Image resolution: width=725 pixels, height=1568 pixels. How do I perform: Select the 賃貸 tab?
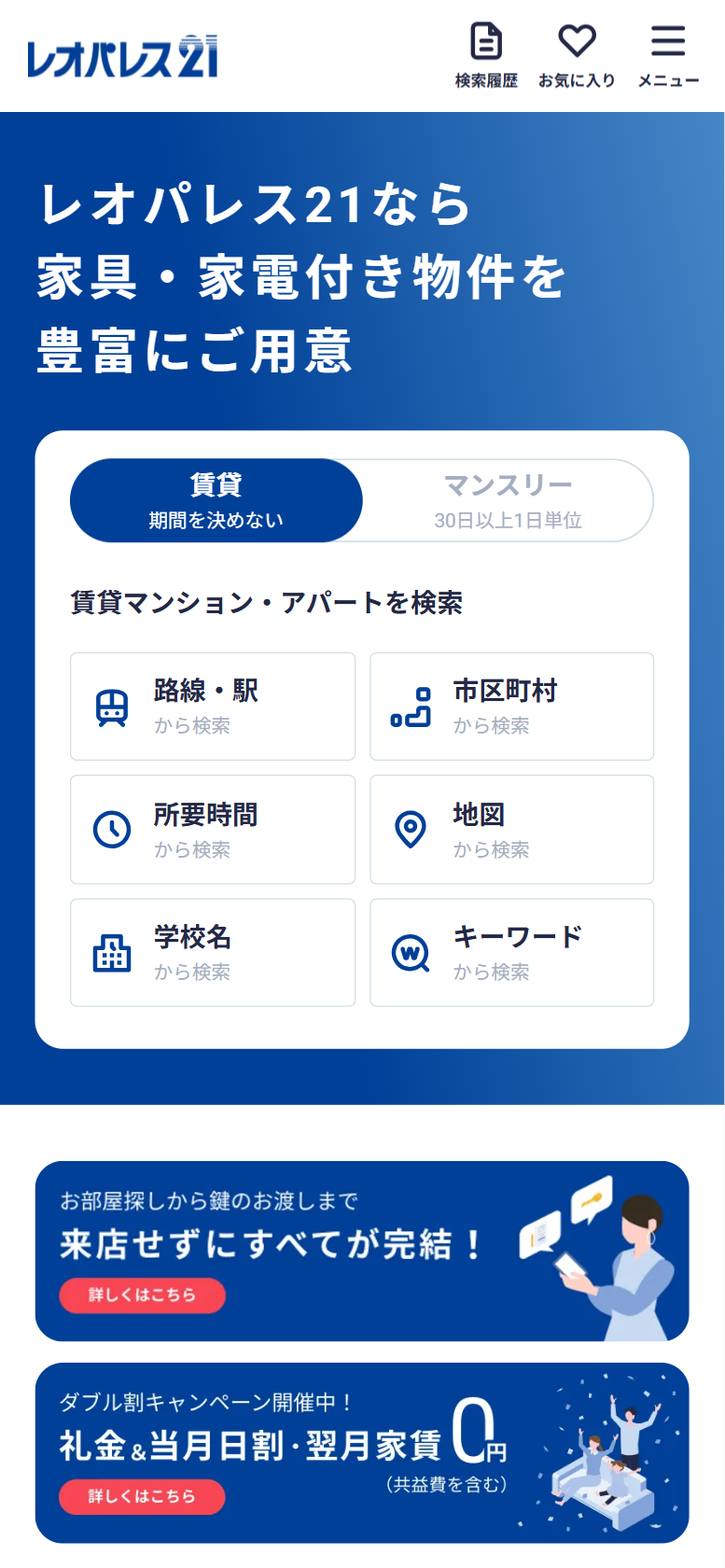[216, 500]
